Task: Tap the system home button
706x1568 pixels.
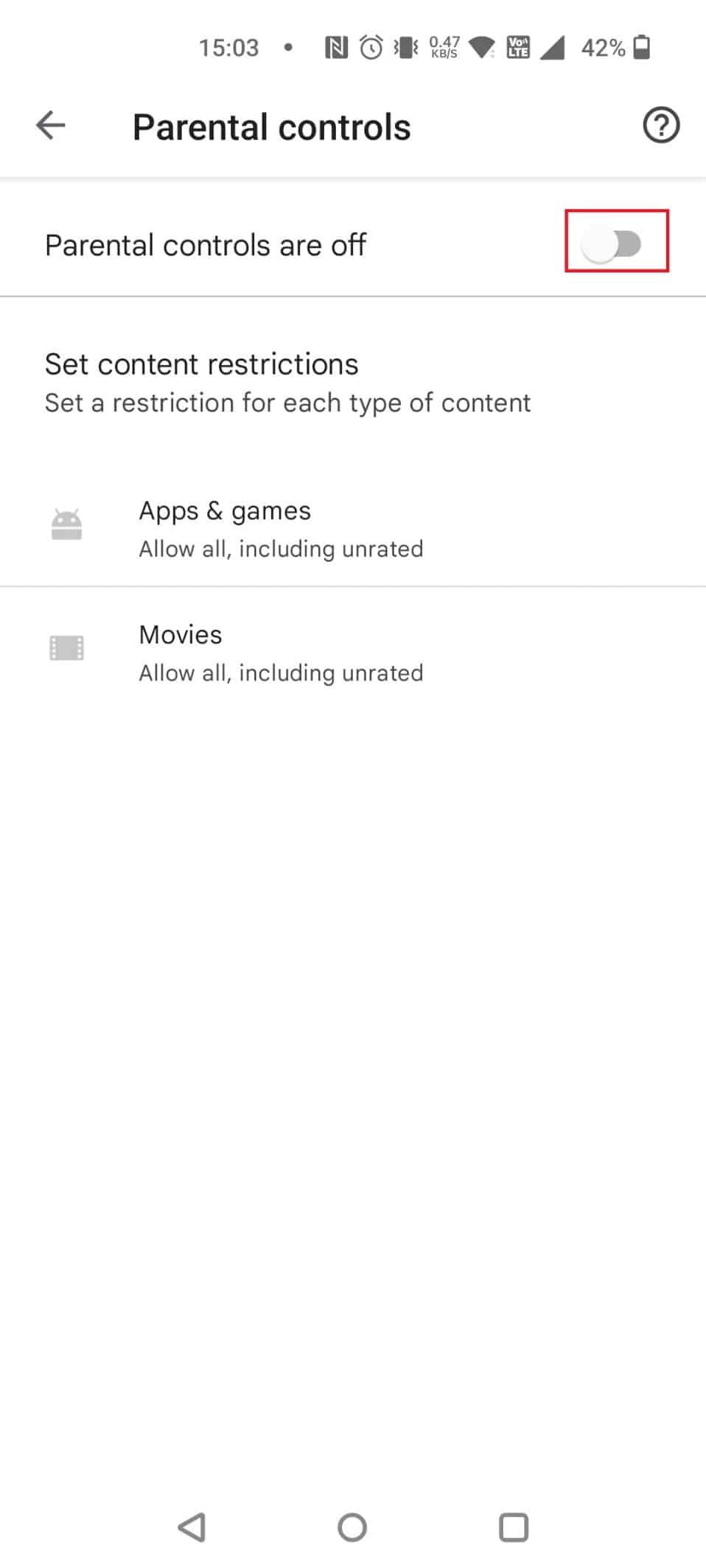Action: coord(352,1527)
